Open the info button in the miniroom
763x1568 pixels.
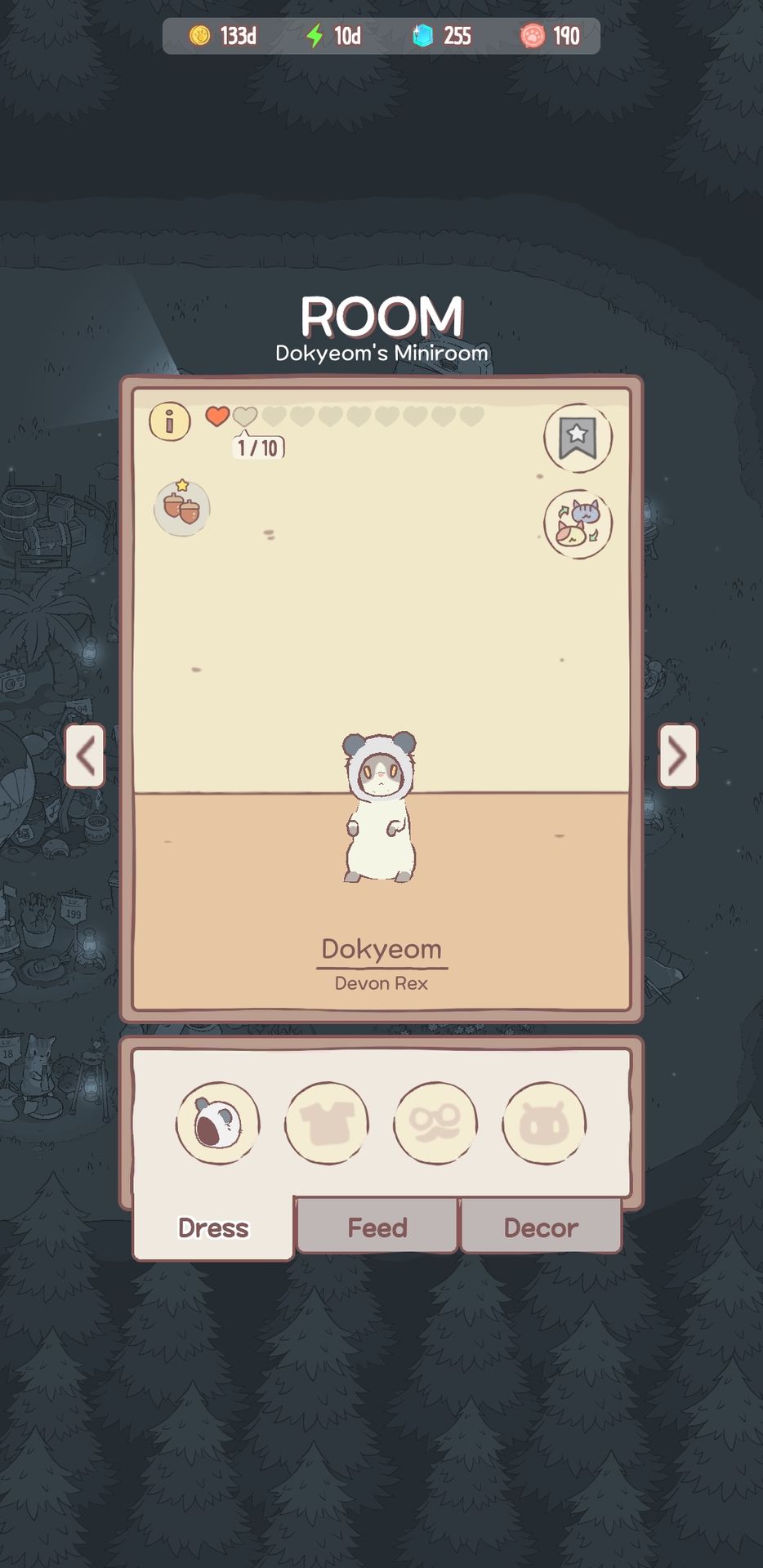pos(170,421)
